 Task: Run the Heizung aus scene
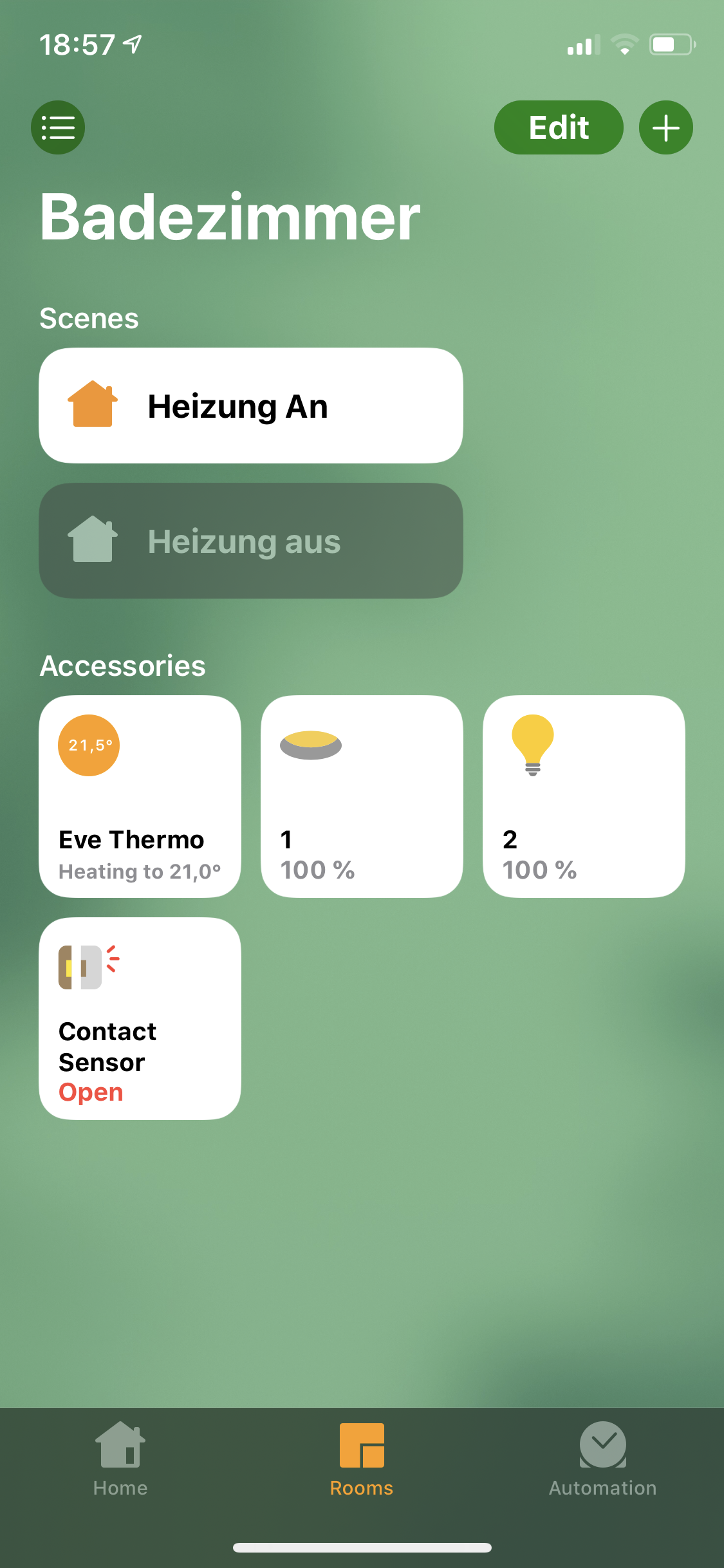click(251, 541)
